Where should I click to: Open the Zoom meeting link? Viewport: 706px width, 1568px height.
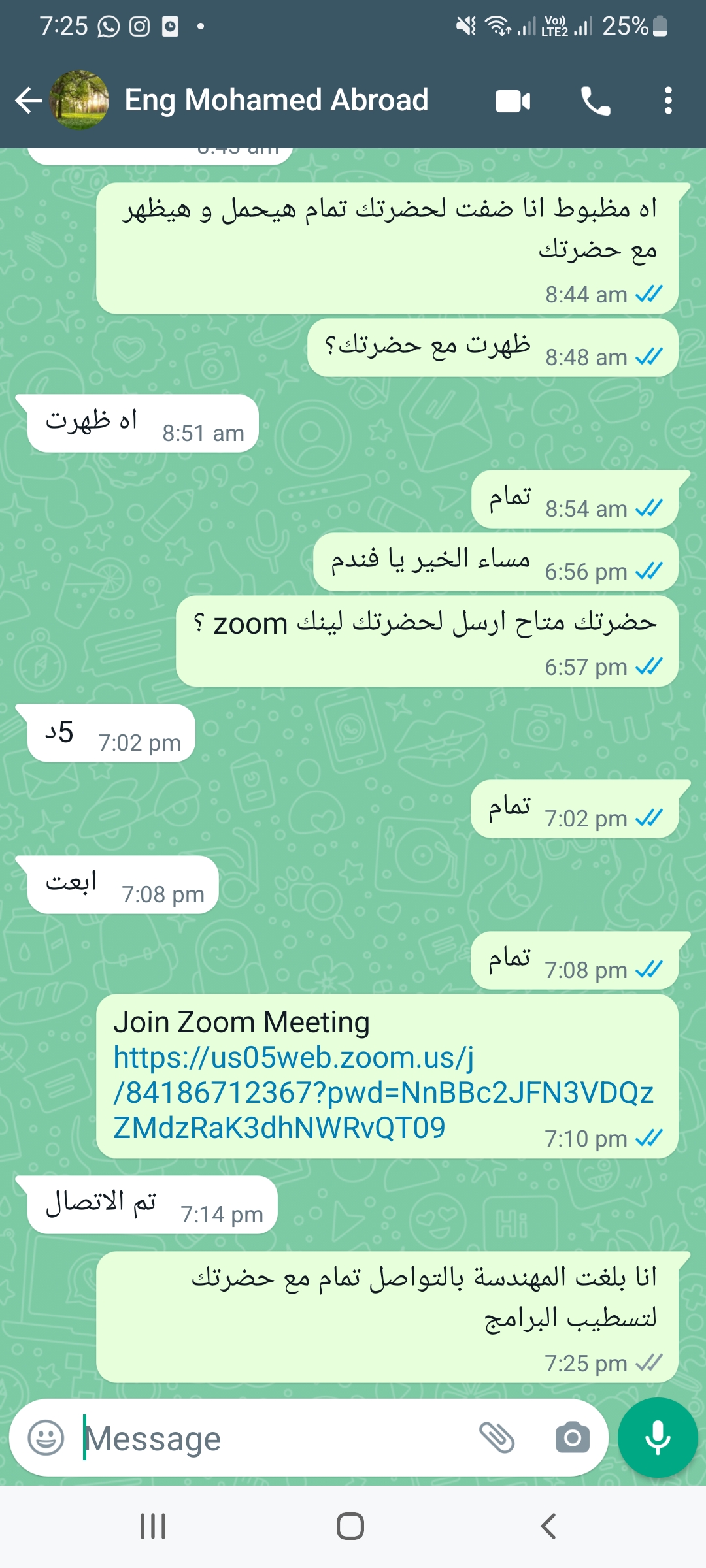tap(383, 1092)
